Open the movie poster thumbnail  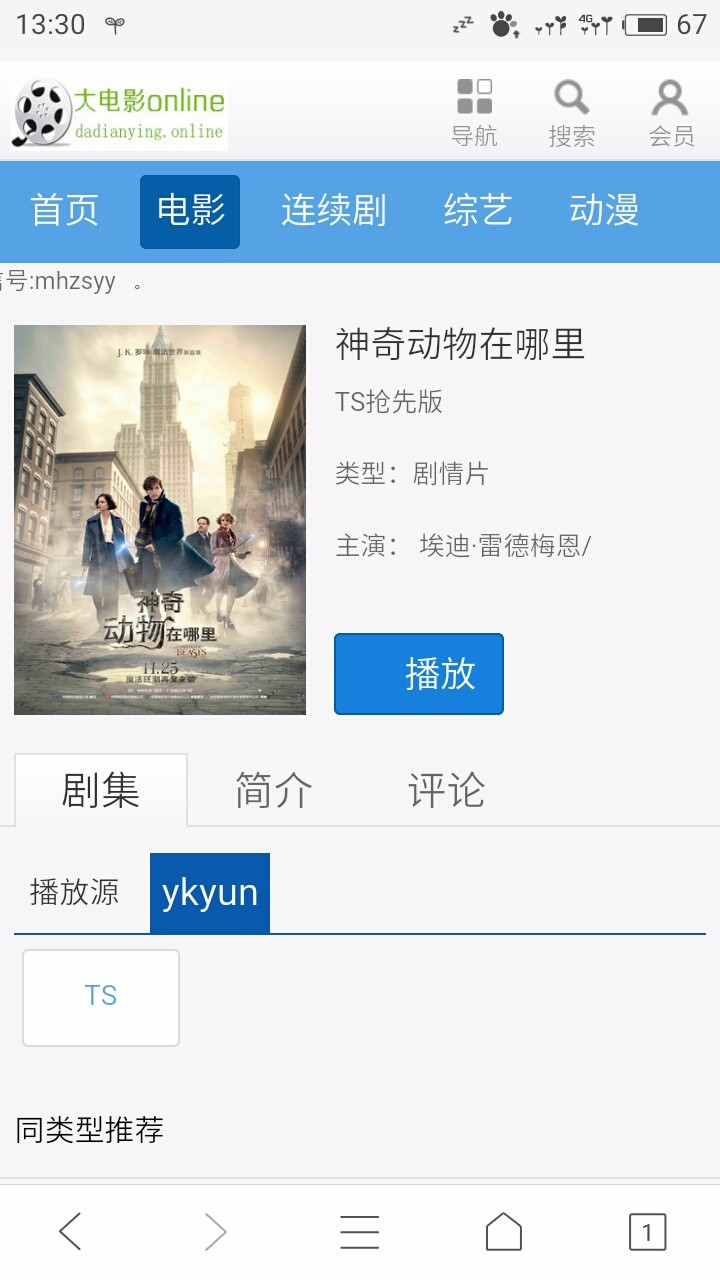click(x=159, y=518)
